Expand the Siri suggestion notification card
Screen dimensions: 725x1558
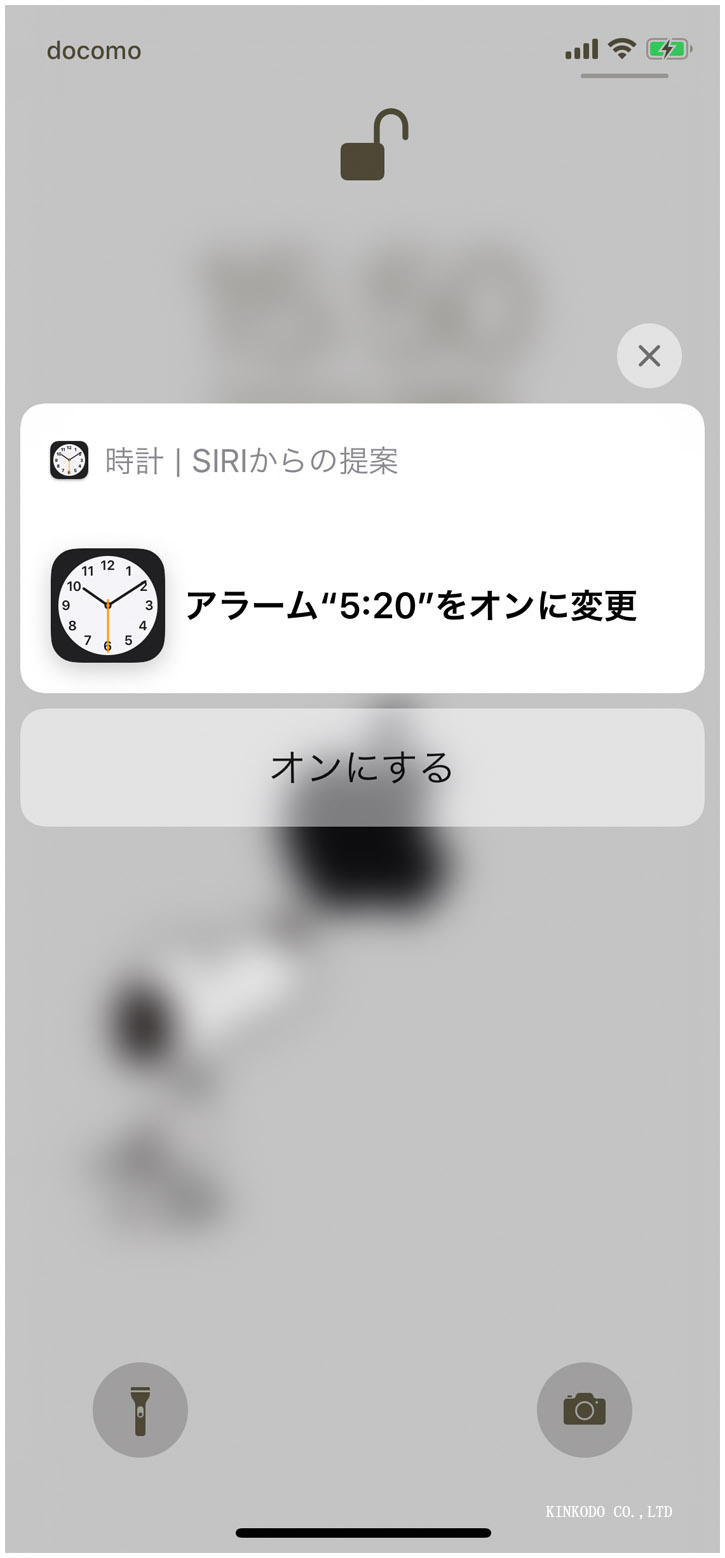click(x=362, y=547)
